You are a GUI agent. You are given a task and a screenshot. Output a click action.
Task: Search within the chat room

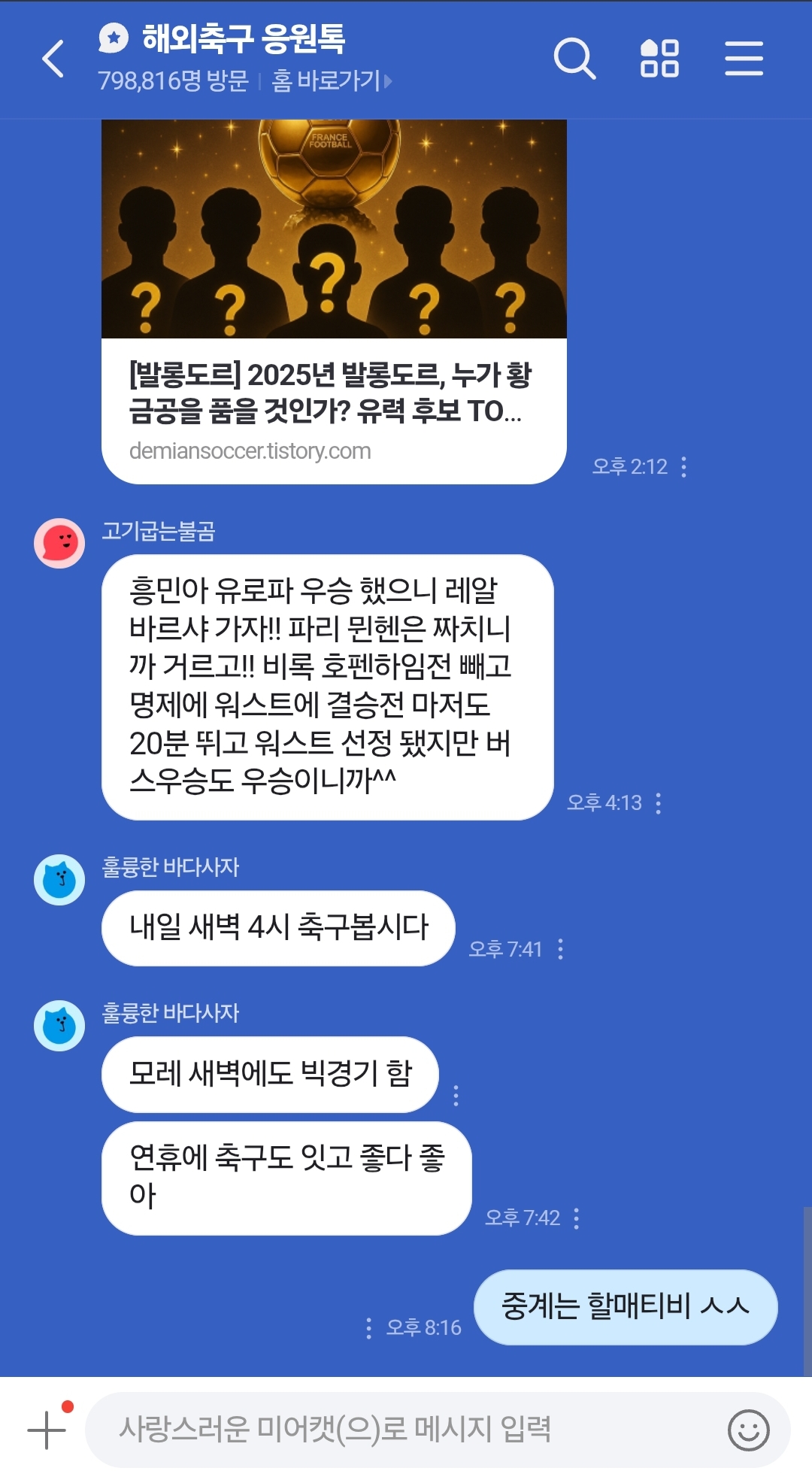coord(574,59)
